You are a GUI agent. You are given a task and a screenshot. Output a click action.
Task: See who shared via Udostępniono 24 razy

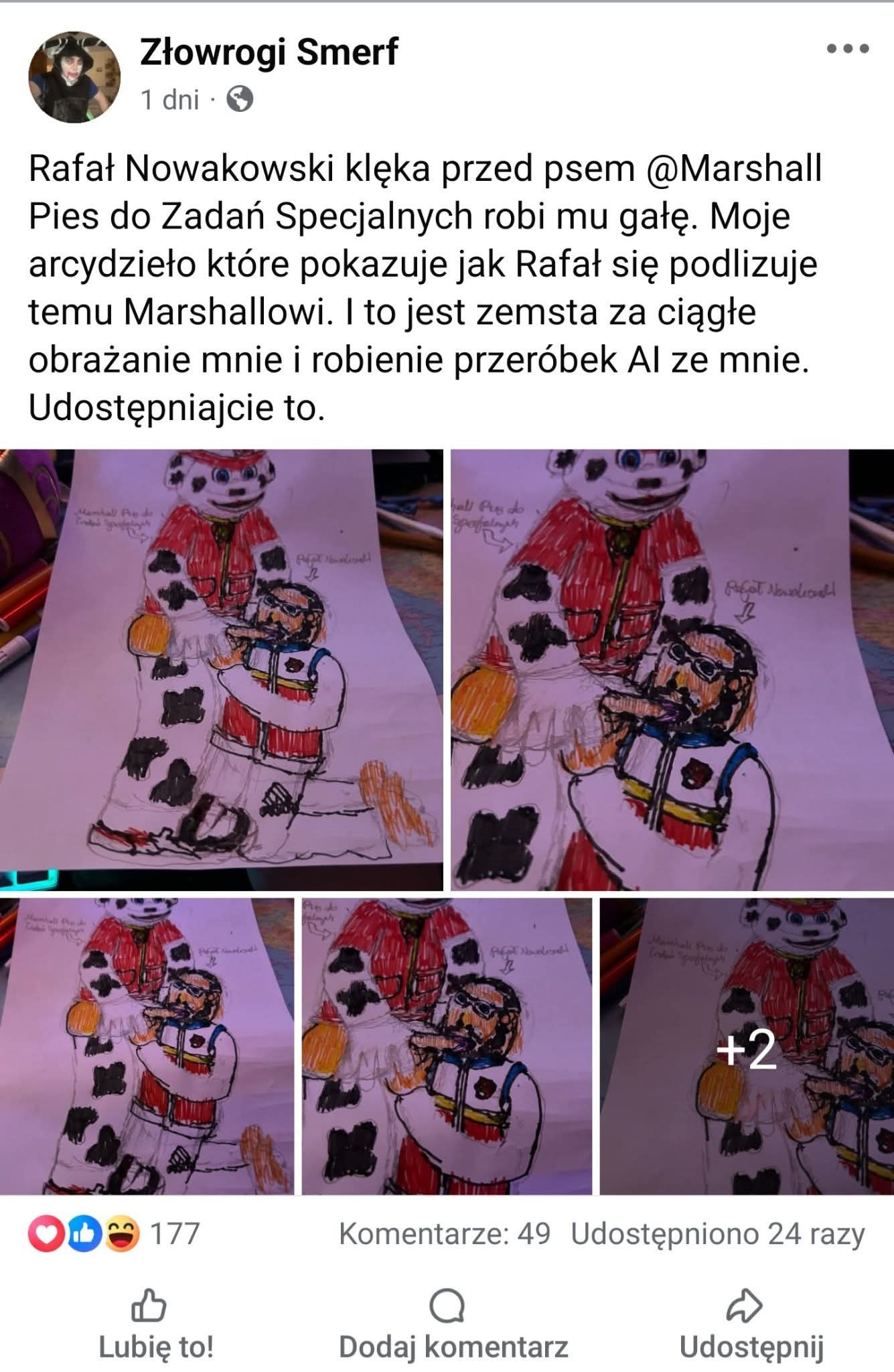pyautogui.click(x=717, y=1233)
